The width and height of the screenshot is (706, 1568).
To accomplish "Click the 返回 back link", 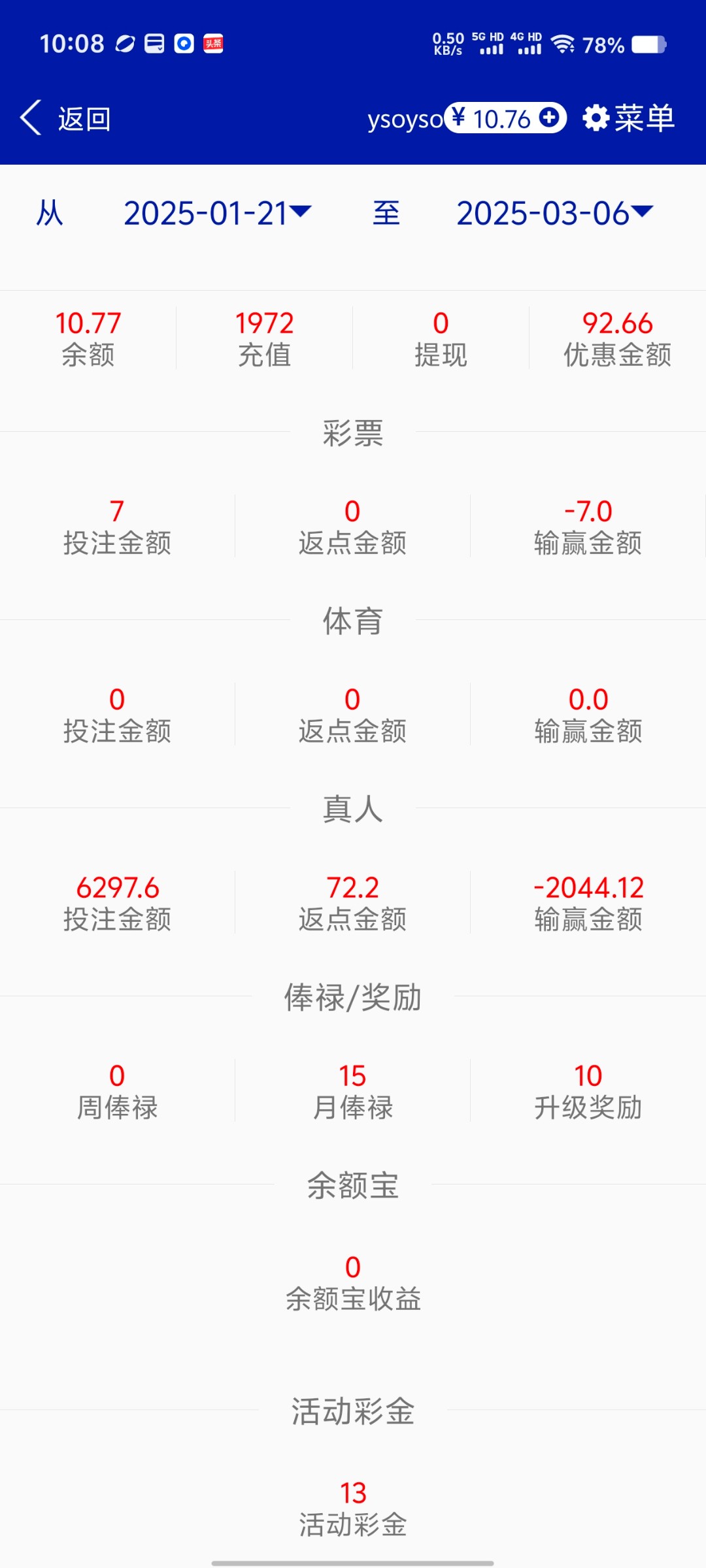I will (x=82, y=118).
